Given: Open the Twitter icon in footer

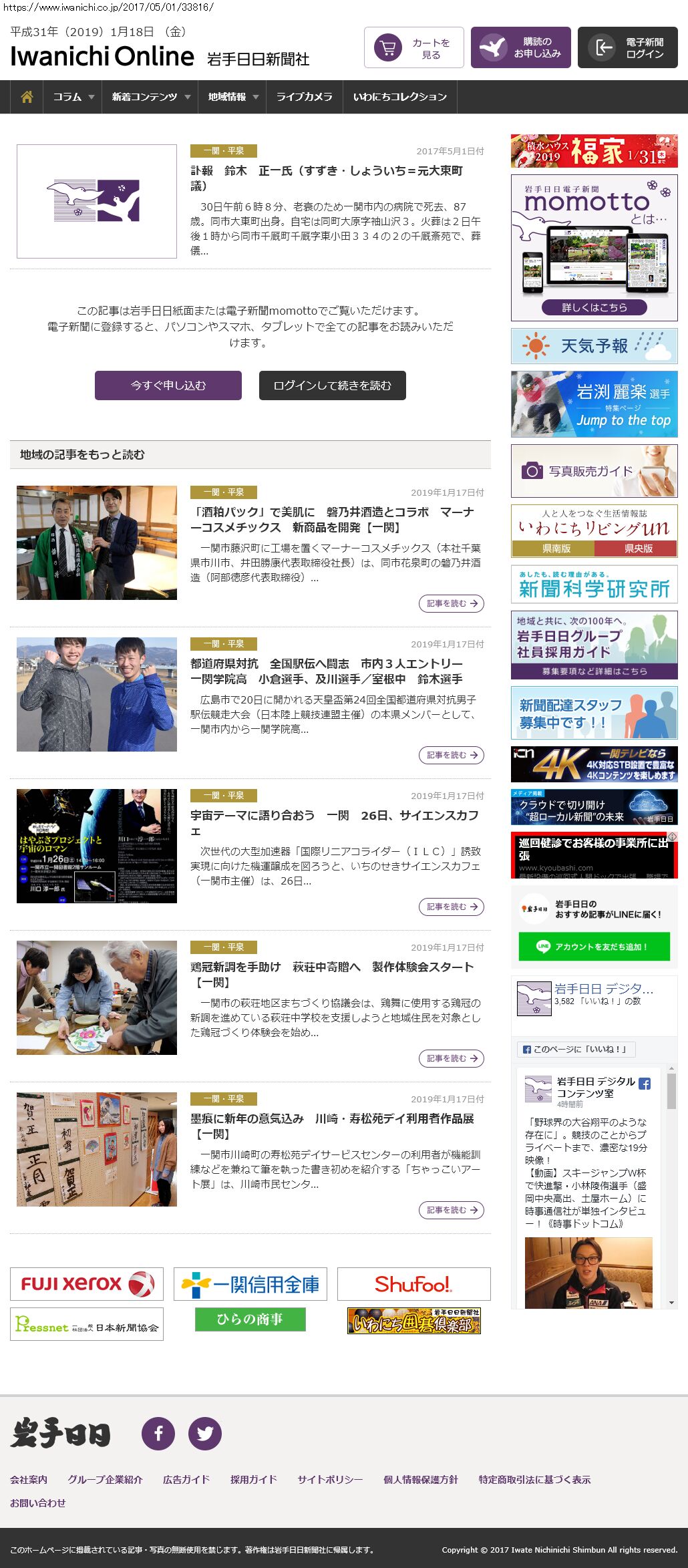Looking at the screenshot, I should point(204,1434).
